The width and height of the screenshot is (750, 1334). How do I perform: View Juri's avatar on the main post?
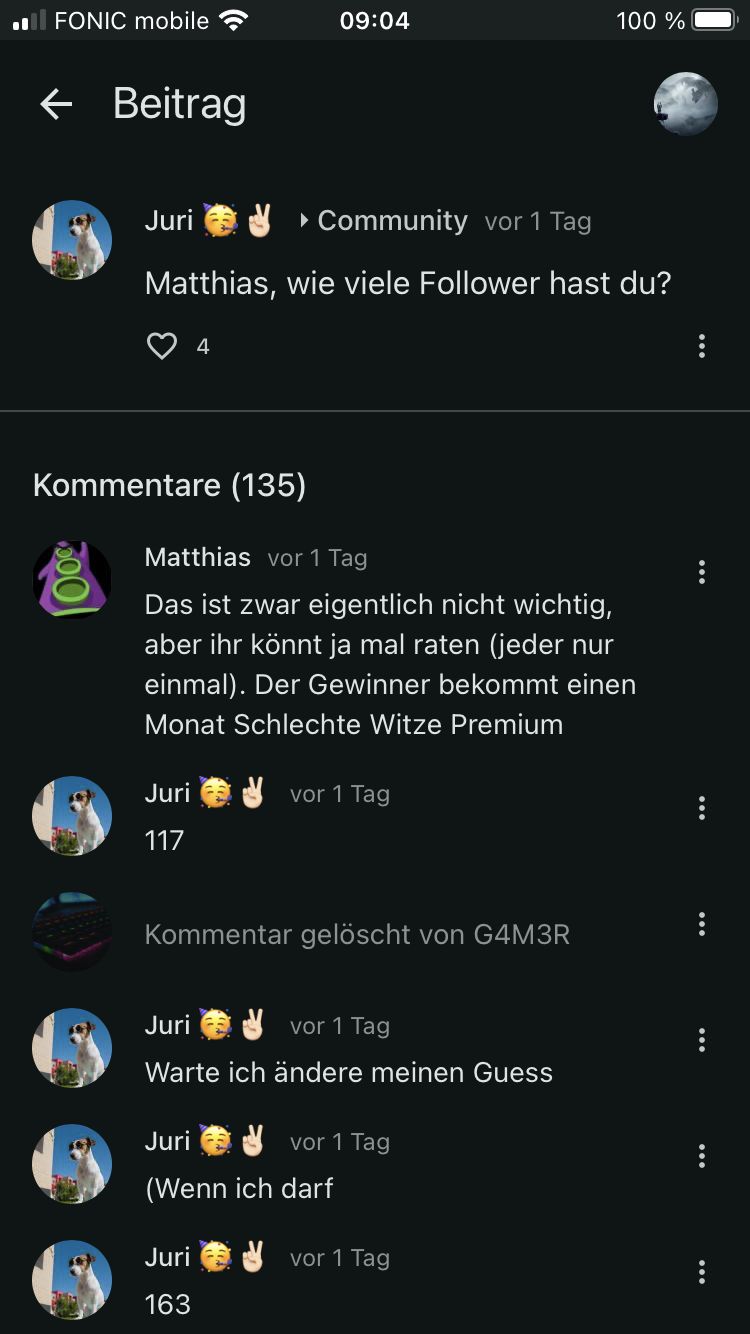(x=72, y=240)
